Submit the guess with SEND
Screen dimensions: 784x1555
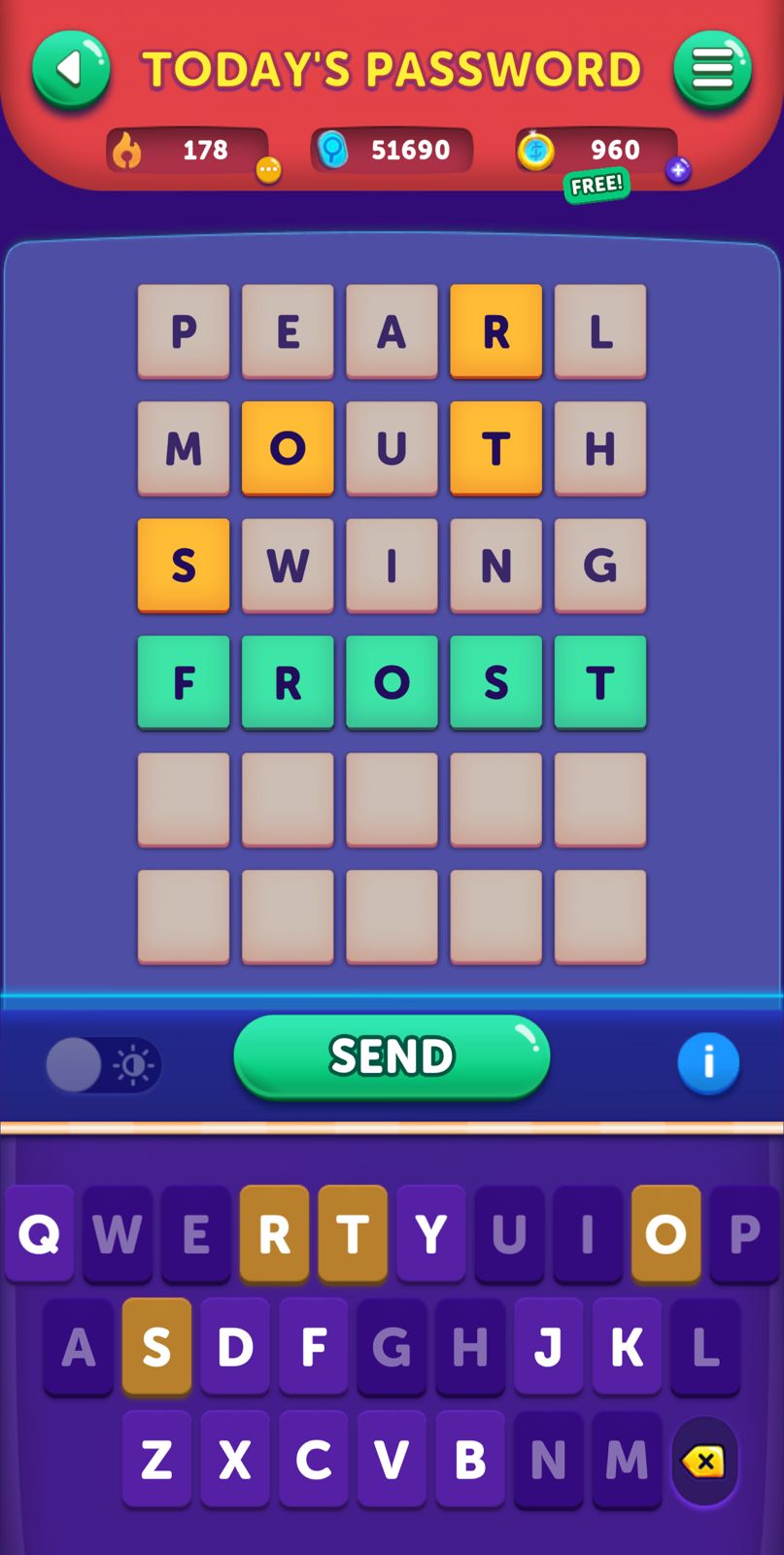point(392,1056)
